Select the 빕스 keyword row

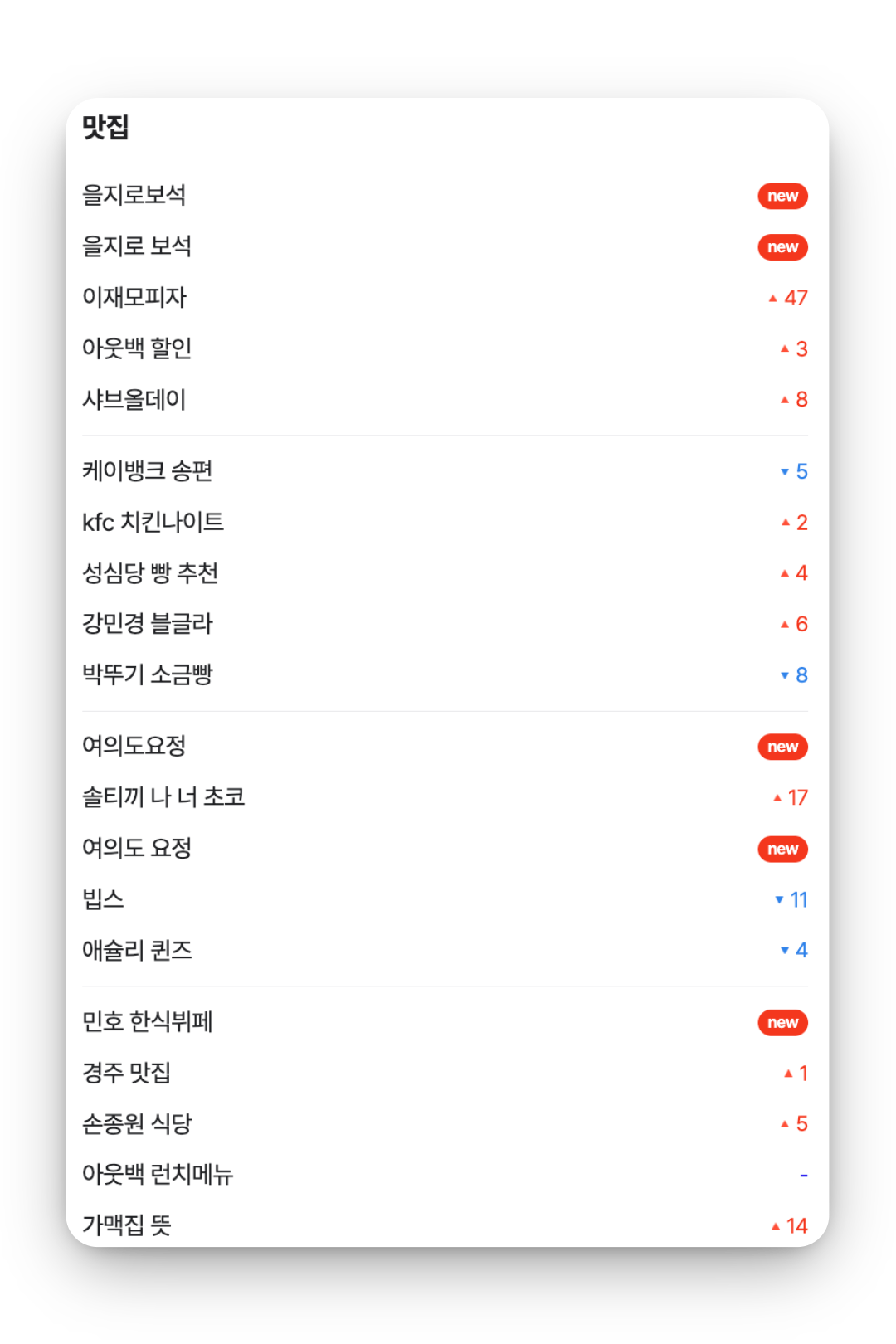pyautogui.click(x=104, y=899)
